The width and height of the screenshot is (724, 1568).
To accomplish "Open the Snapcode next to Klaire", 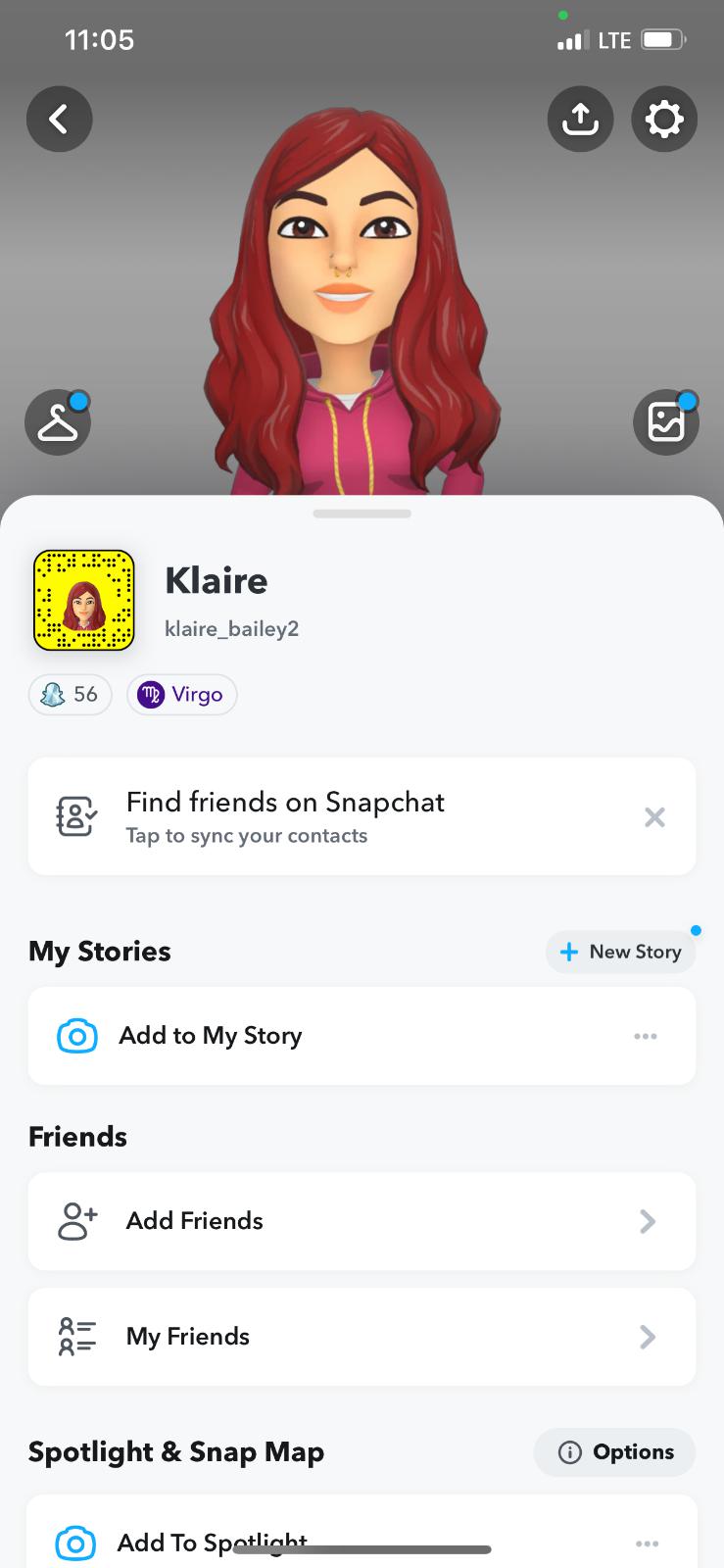I will pos(84,601).
